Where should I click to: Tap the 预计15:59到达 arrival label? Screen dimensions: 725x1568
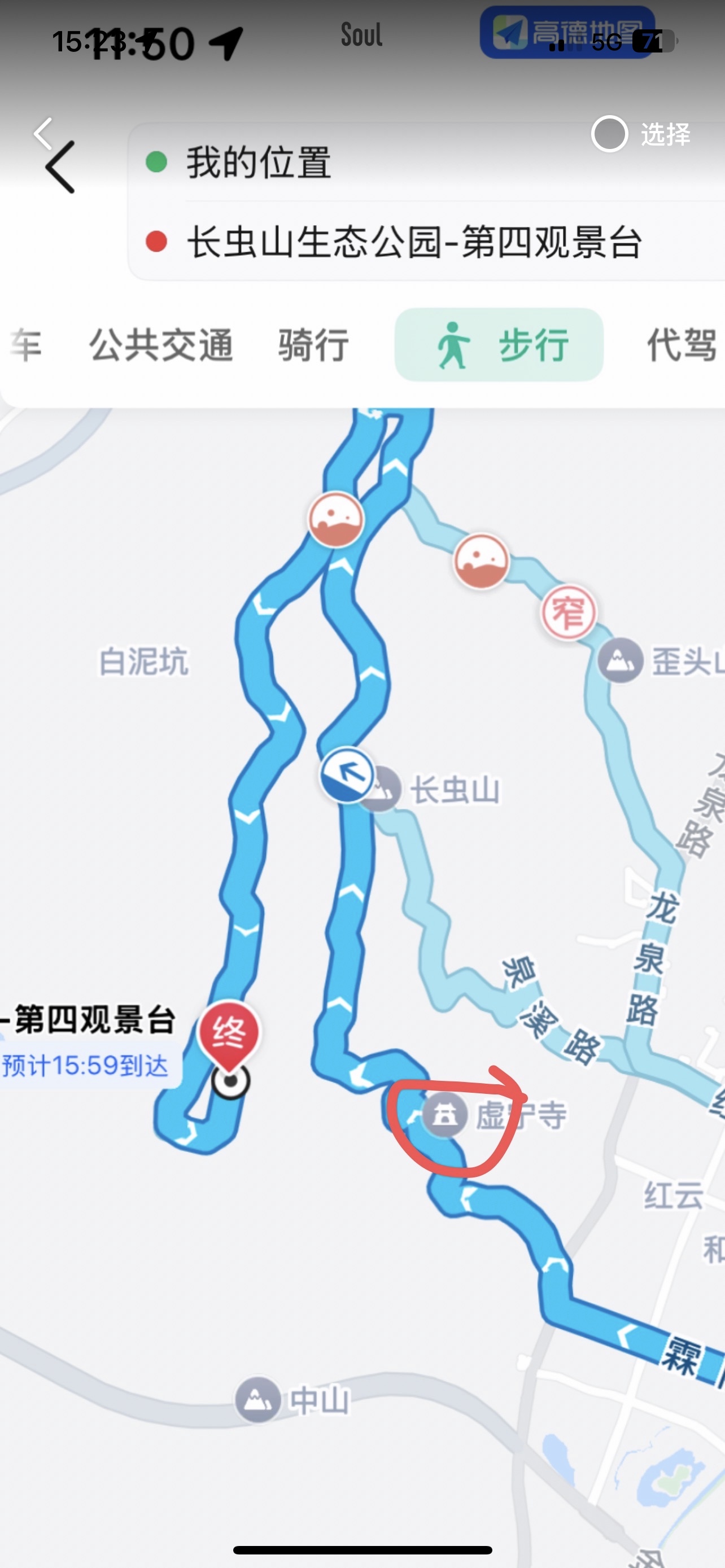[x=86, y=1065]
